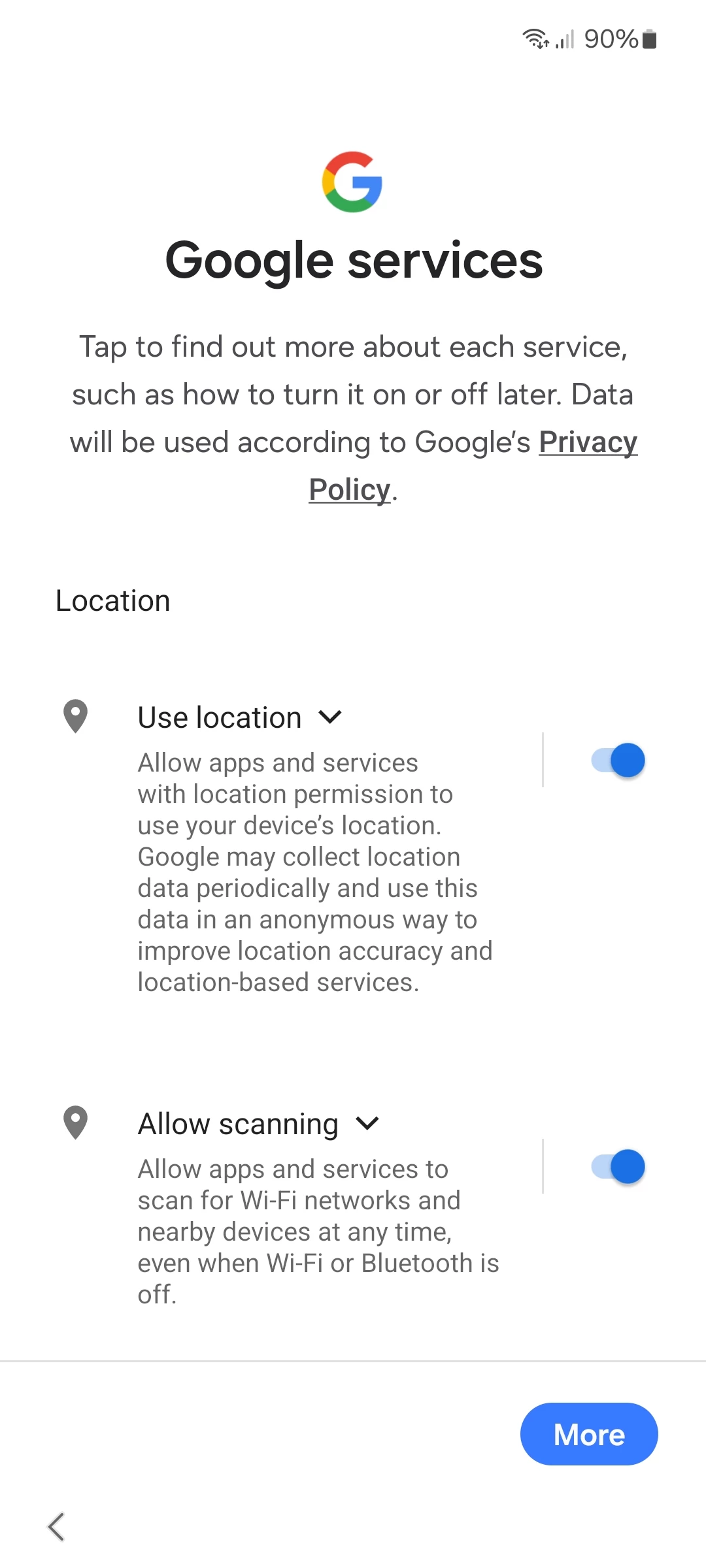Image resolution: width=706 pixels, height=1568 pixels.
Task: Turn off the Use location switch
Action: (x=618, y=760)
